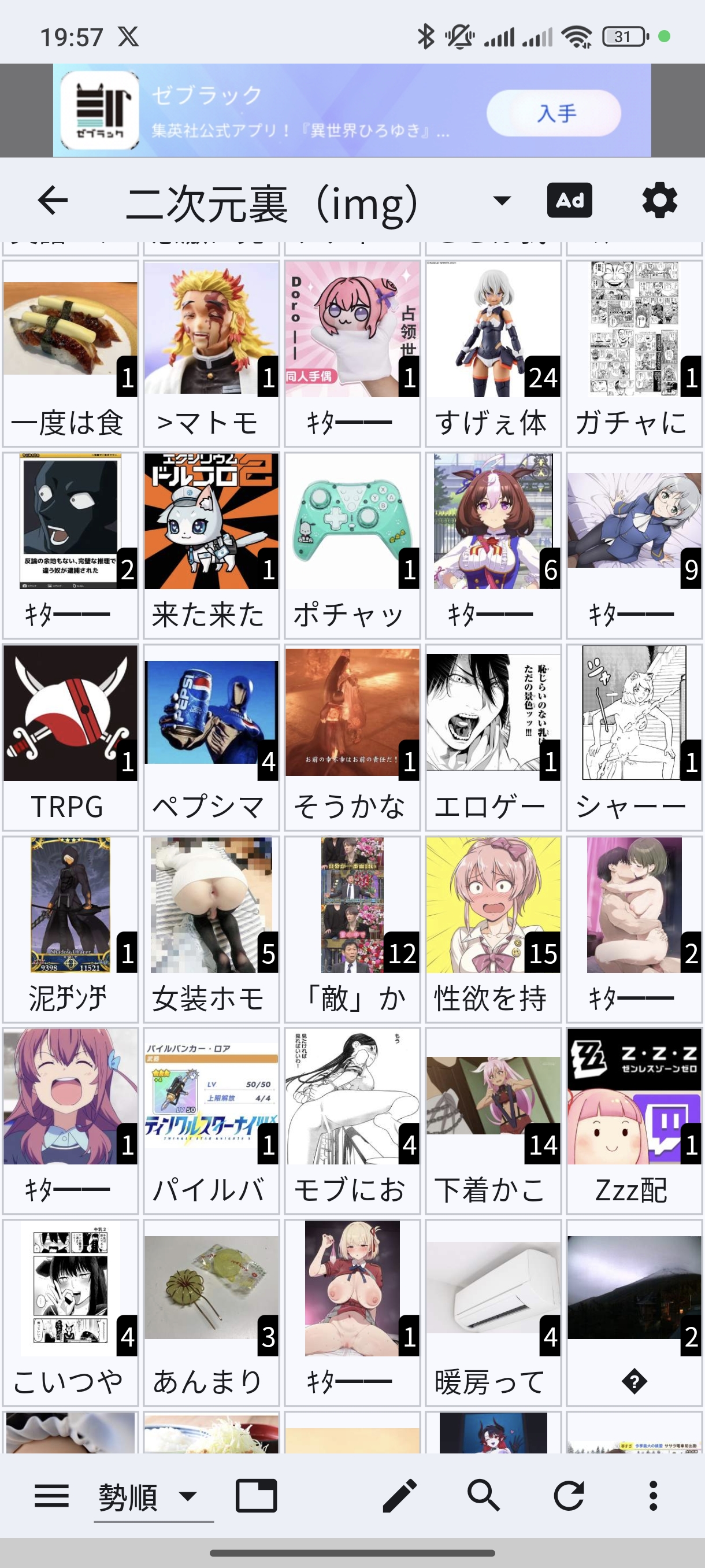Open the ポチャッ controller thread
Viewport: 705px width, 1568px height.
point(352,545)
